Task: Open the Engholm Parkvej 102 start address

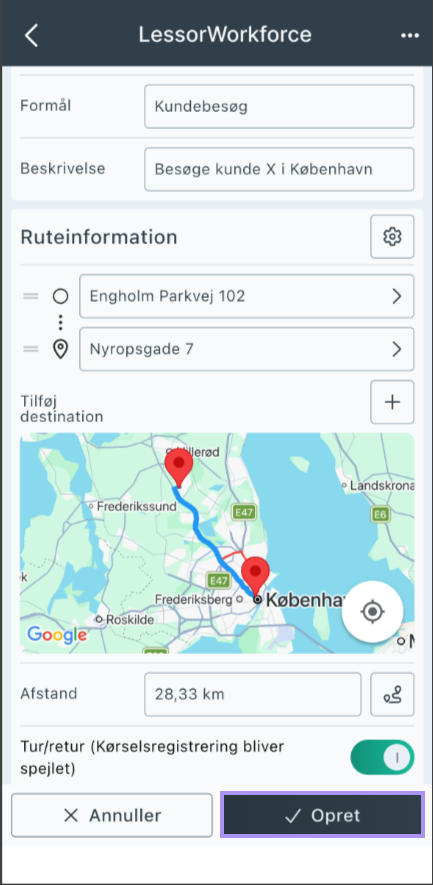Action: pos(247,296)
